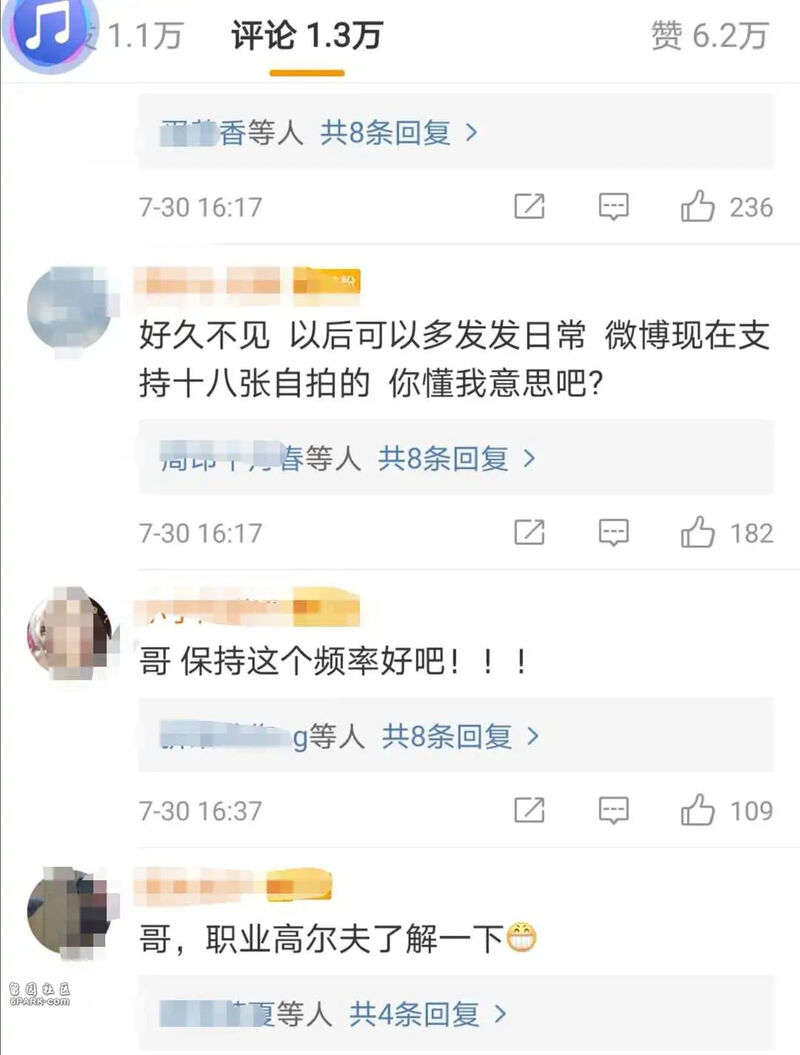The width and height of the screenshot is (800, 1055).
Task: Open 共4条回复 under the 职业高尔夫 comment
Action: coord(428,1015)
